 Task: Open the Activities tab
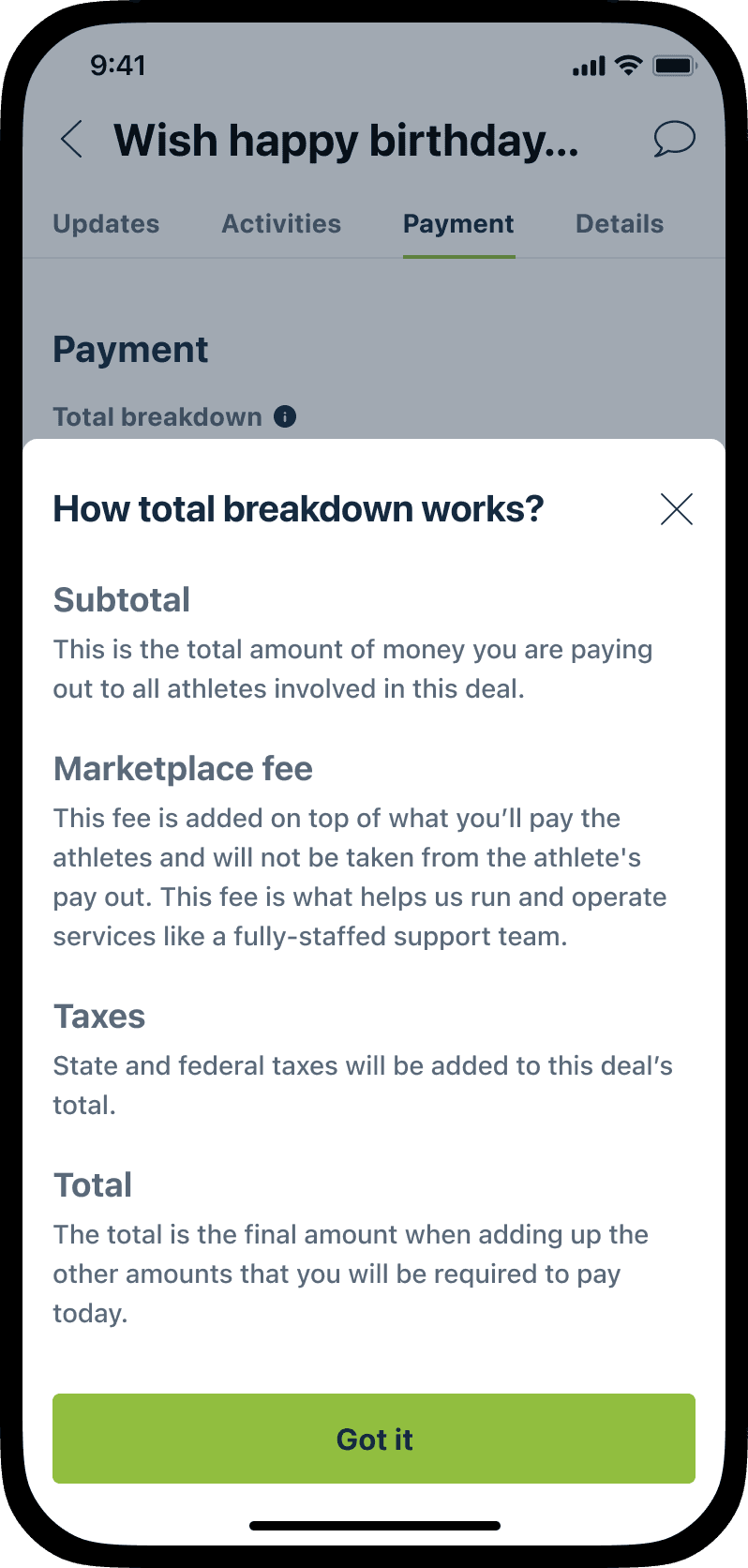click(x=281, y=223)
